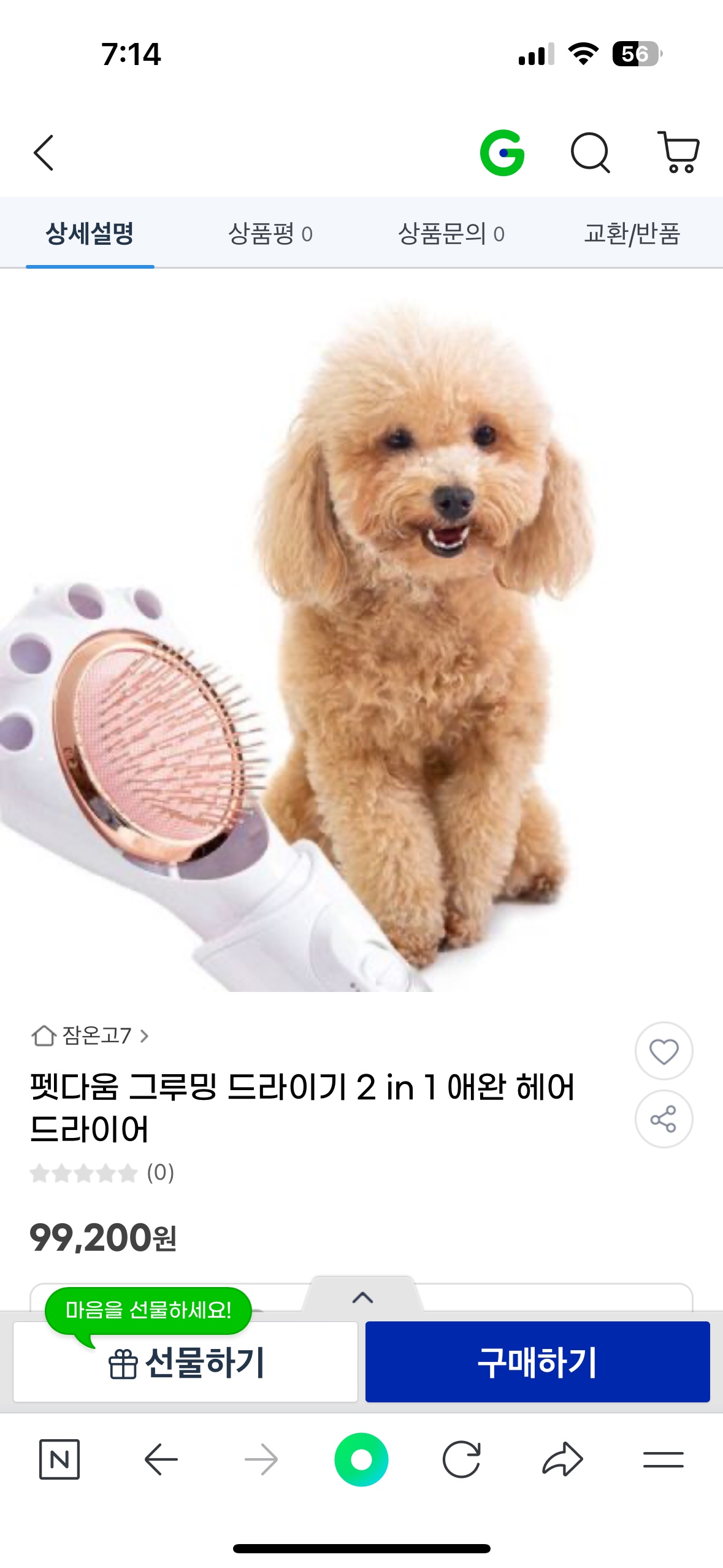Image resolution: width=723 pixels, height=1568 pixels.
Task: Switch to the 상품문의 tab
Action: [451, 233]
